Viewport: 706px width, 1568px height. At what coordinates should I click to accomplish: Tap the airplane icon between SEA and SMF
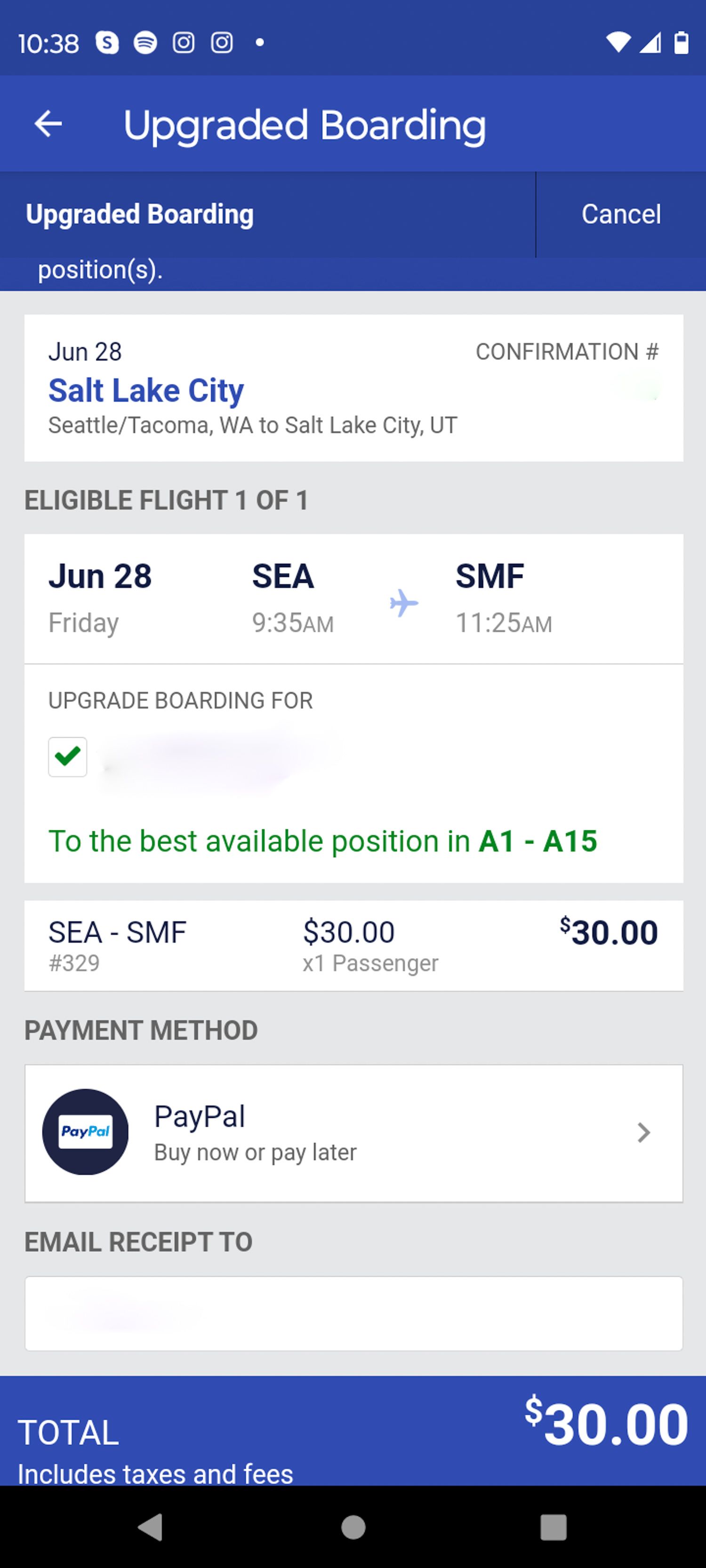(x=403, y=603)
